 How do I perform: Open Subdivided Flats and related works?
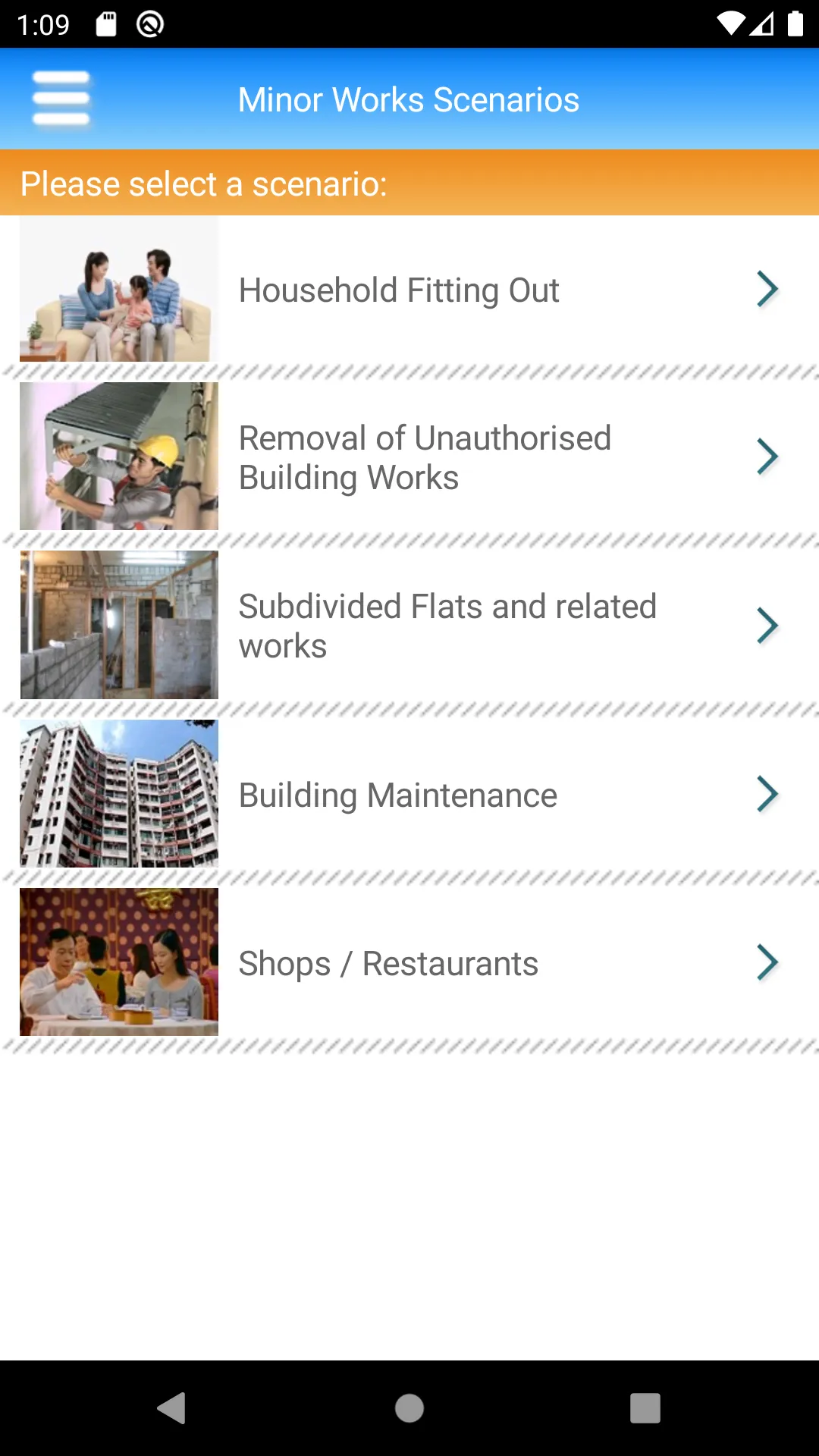click(409, 626)
